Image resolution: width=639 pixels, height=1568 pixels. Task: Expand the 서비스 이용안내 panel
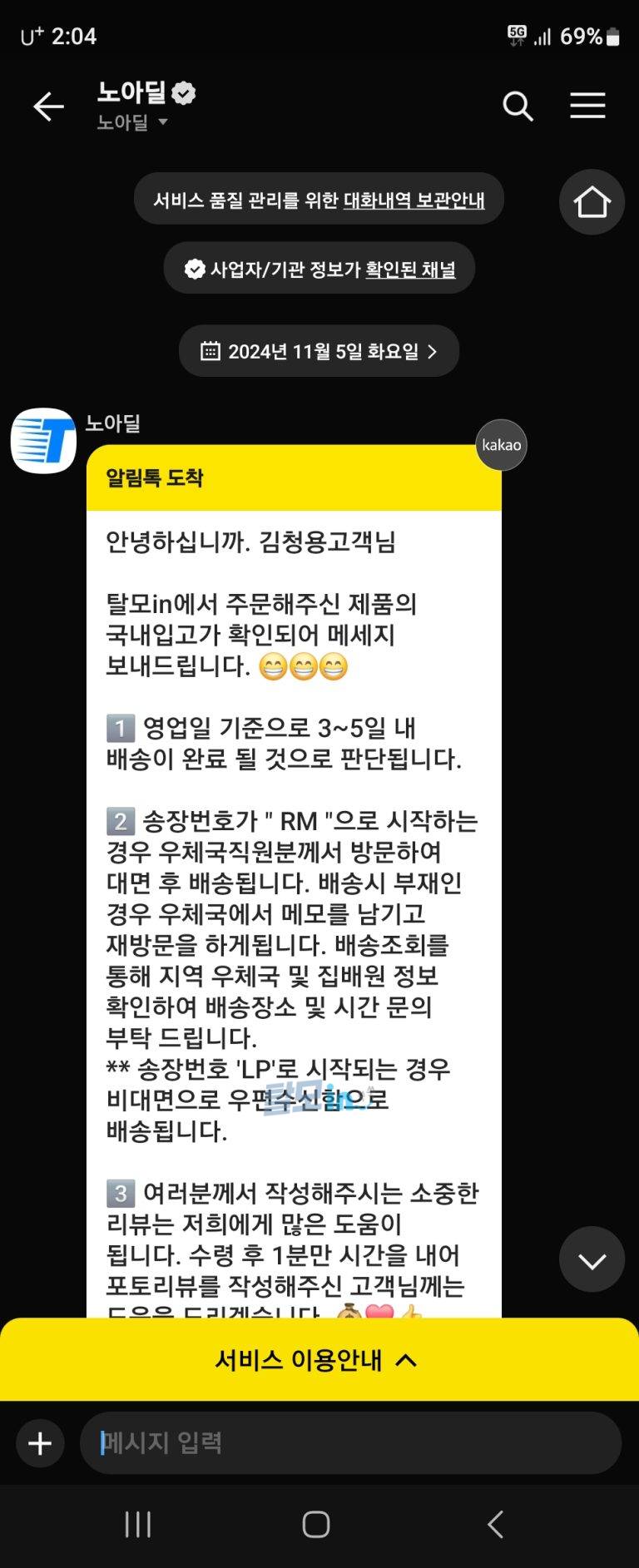[x=319, y=1360]
